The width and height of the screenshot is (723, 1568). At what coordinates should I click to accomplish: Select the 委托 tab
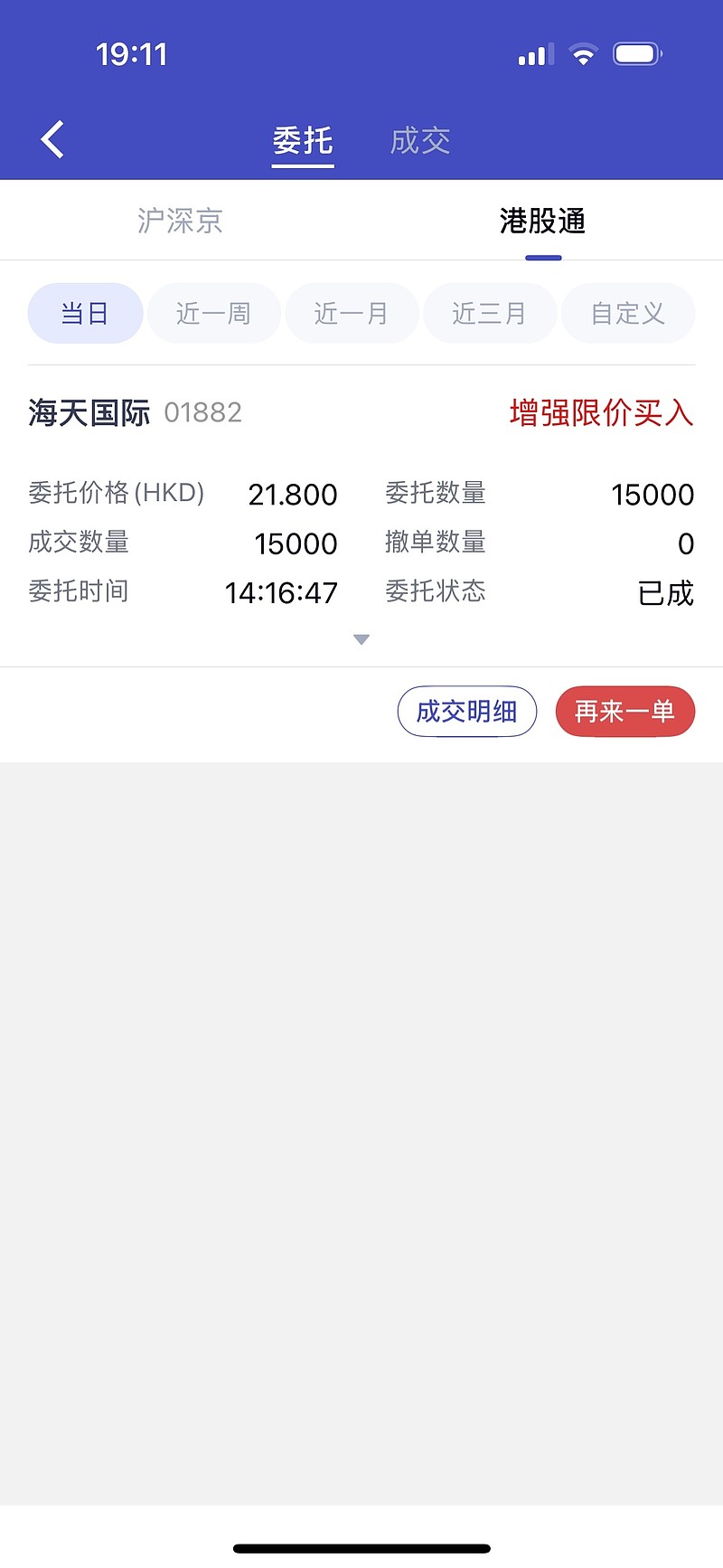coord(303,141)
